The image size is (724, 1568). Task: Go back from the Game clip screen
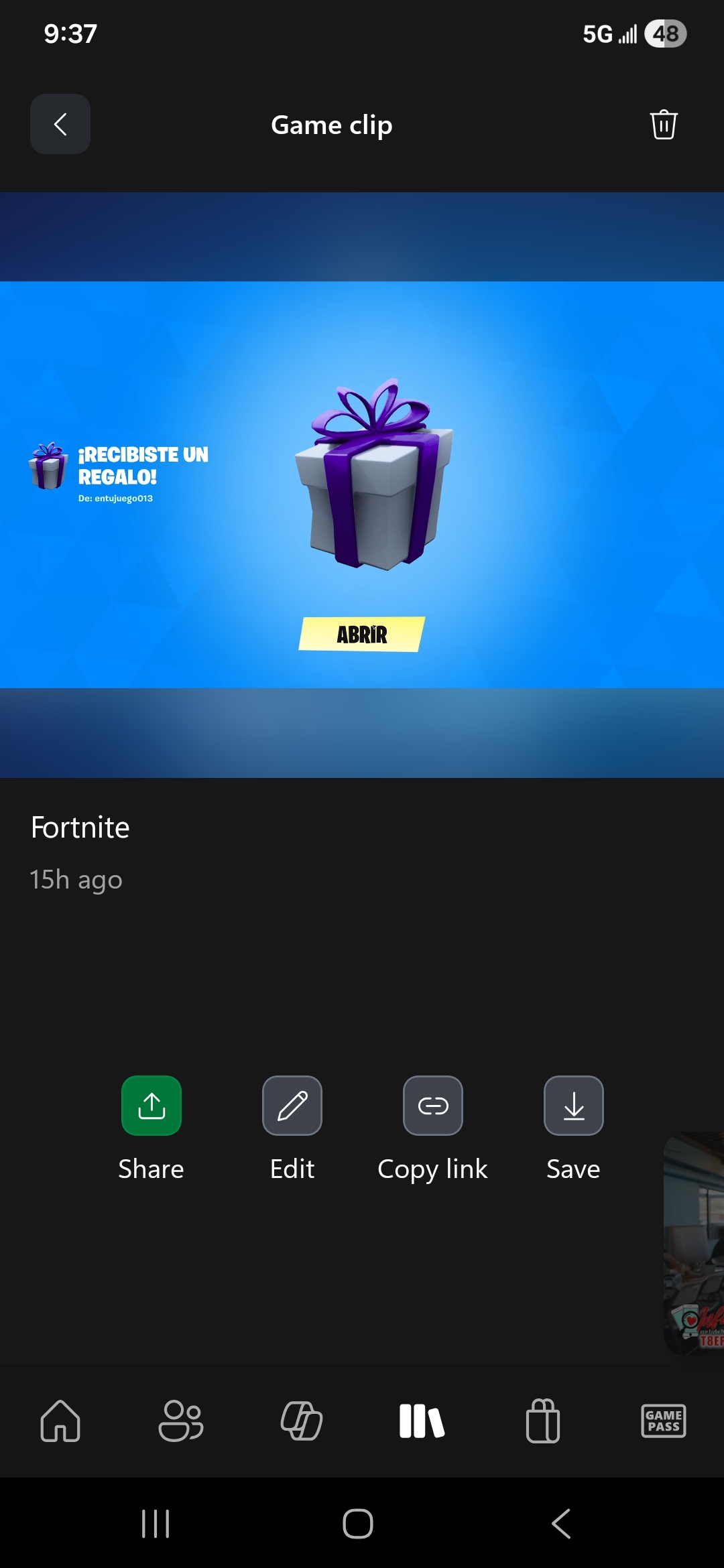click(x=60, y=124)
